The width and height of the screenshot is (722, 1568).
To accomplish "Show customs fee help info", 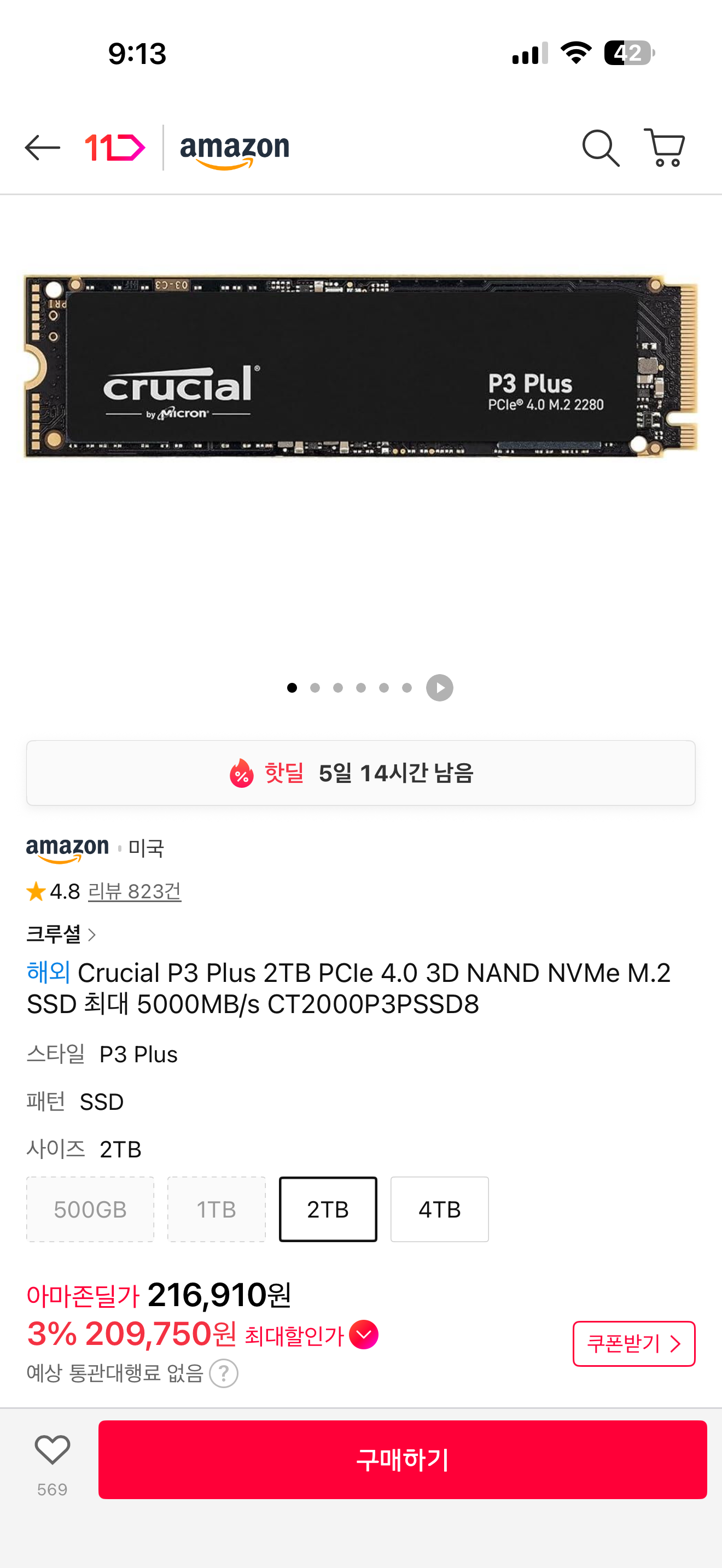I will (x=223, y=1374).
